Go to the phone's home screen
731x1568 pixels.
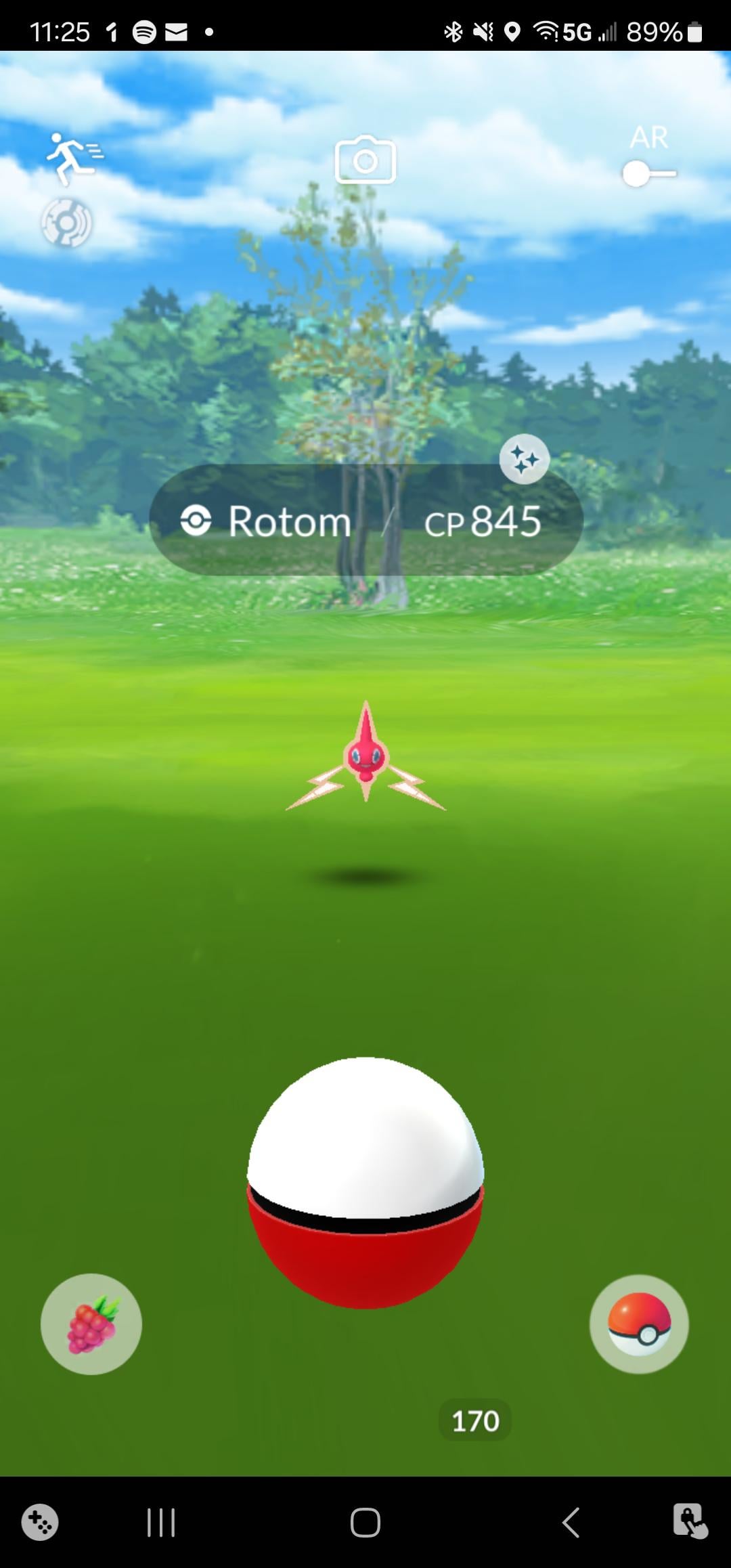(x=365, y=1523)
